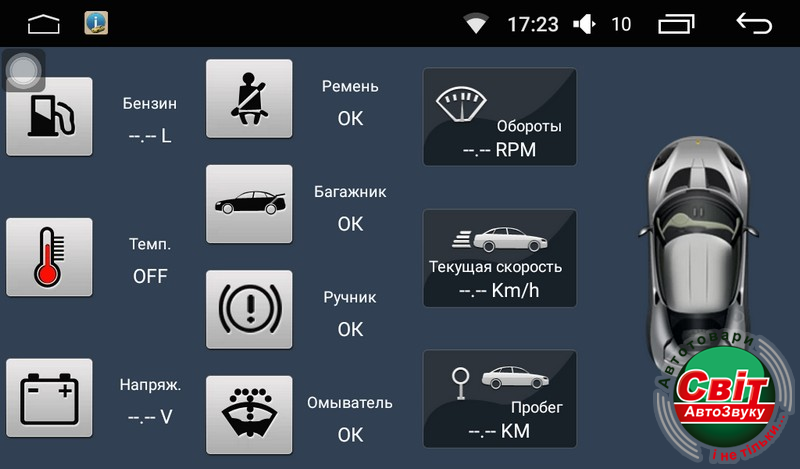
Task: Go back with the return arrow
Action: (x=754, y=23)
